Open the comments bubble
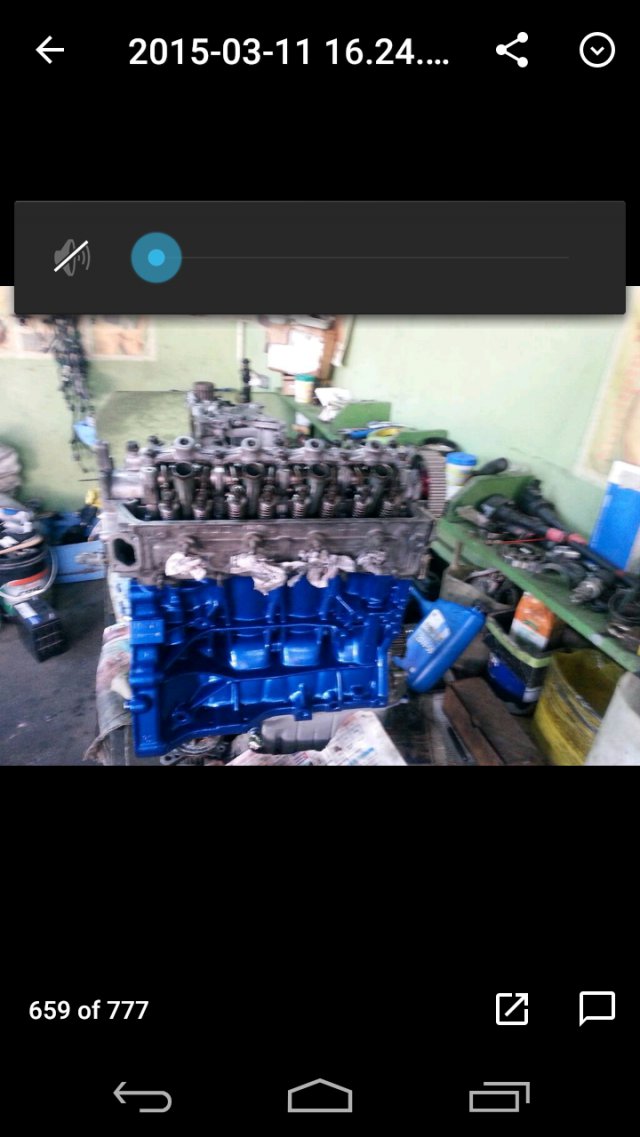Image resolution: width=640 pixels, height=1137 pixels. [597, 1009]
